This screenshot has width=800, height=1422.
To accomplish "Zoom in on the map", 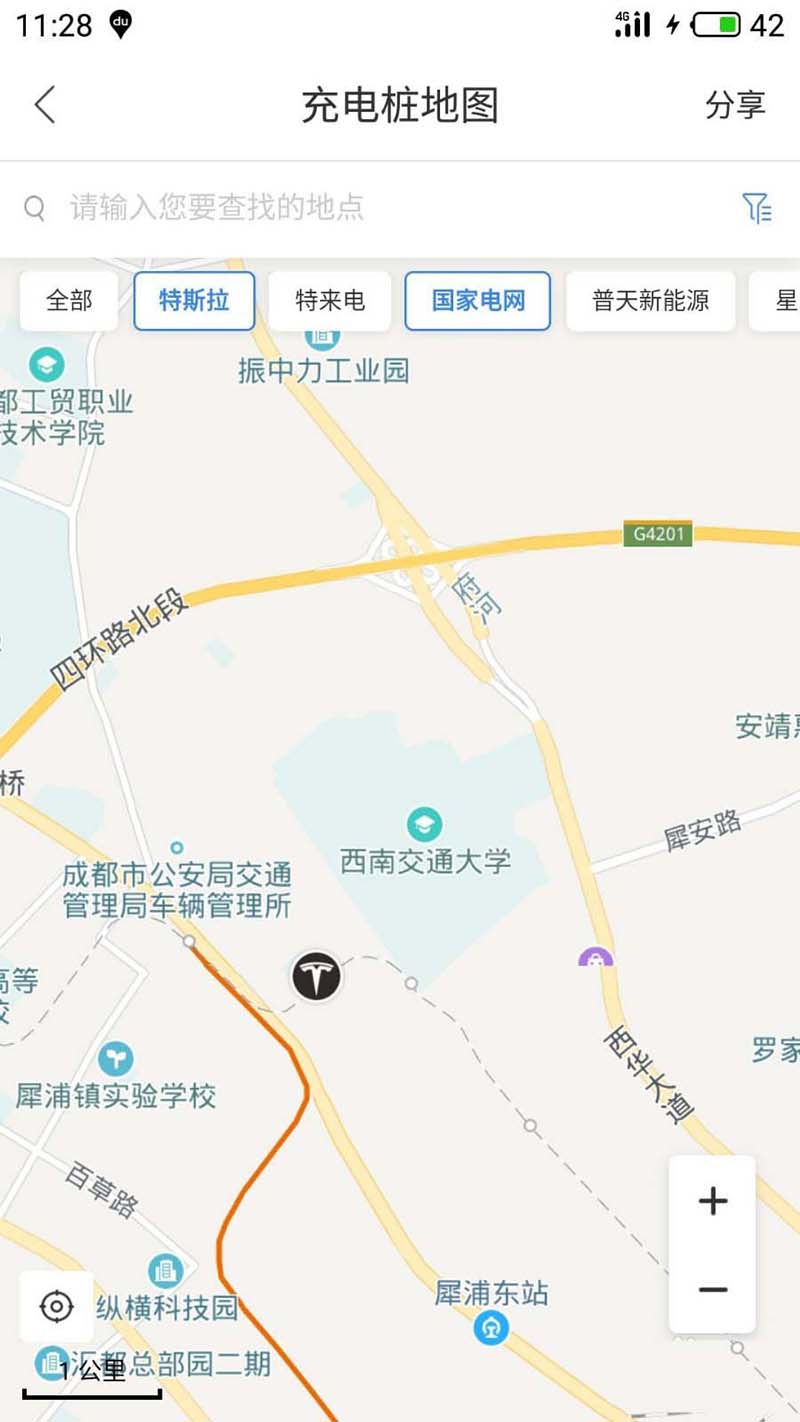I will (712, 1200).
